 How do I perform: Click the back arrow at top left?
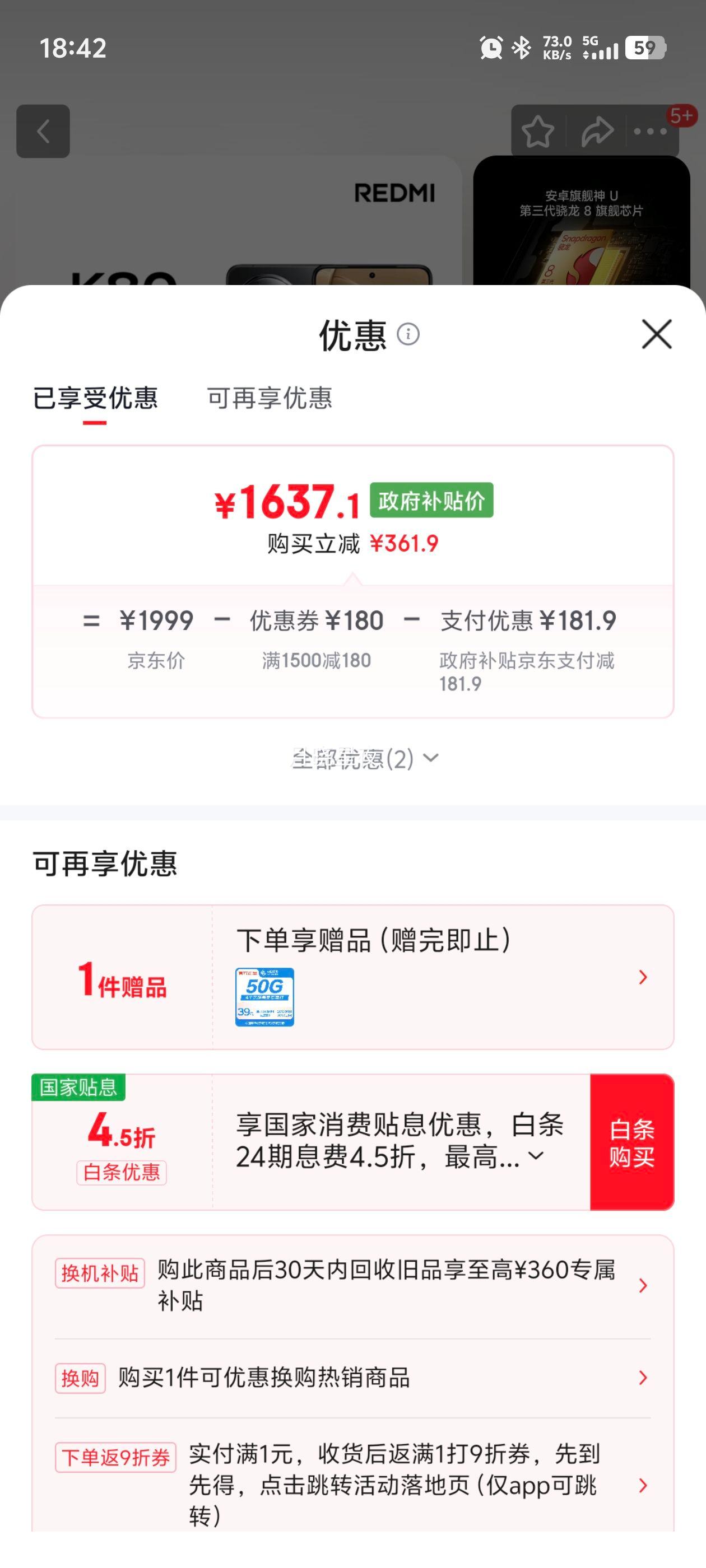click(43, 132)
